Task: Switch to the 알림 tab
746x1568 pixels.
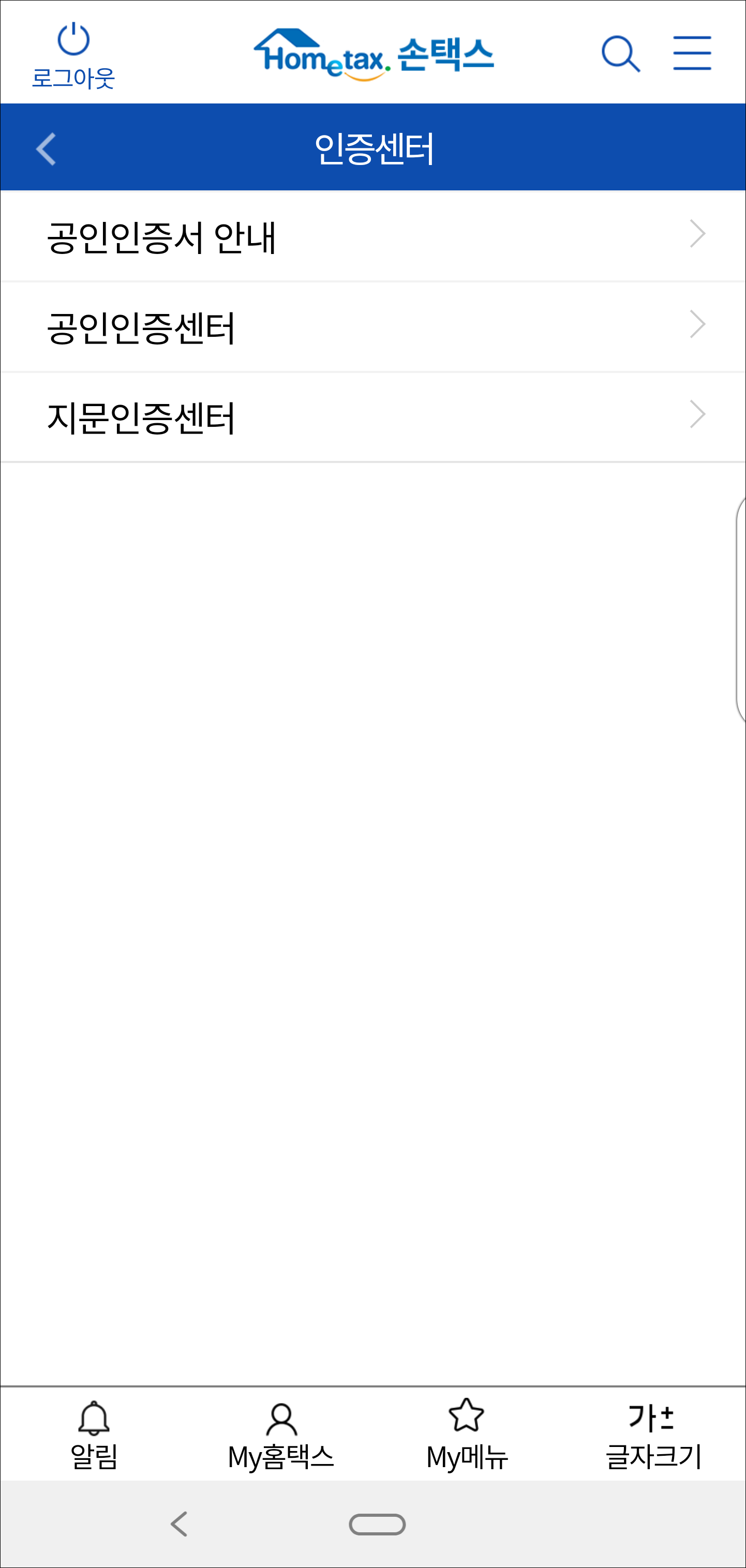Action: [x=94, y=1435]
